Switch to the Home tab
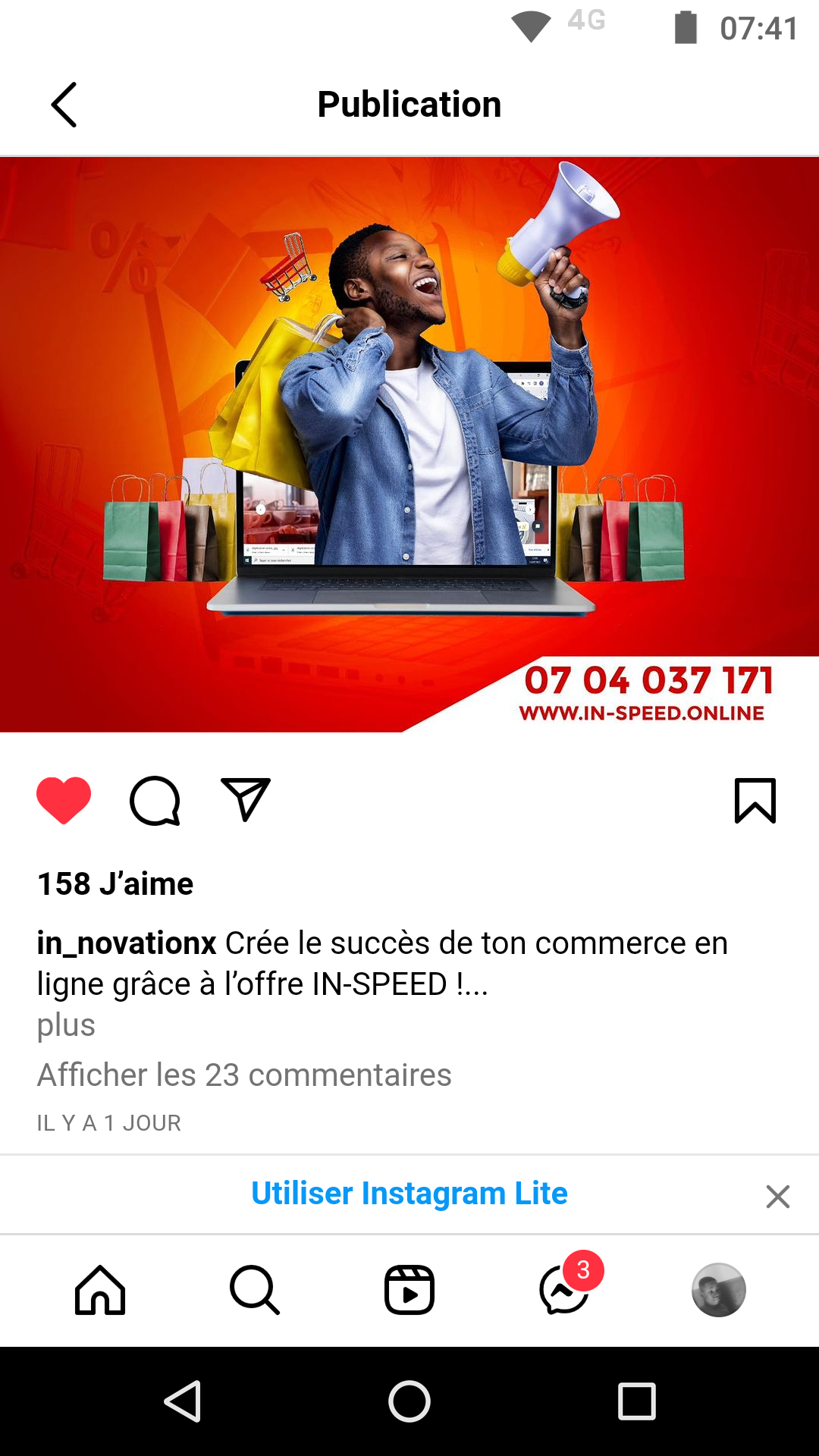 point(100,1290)
